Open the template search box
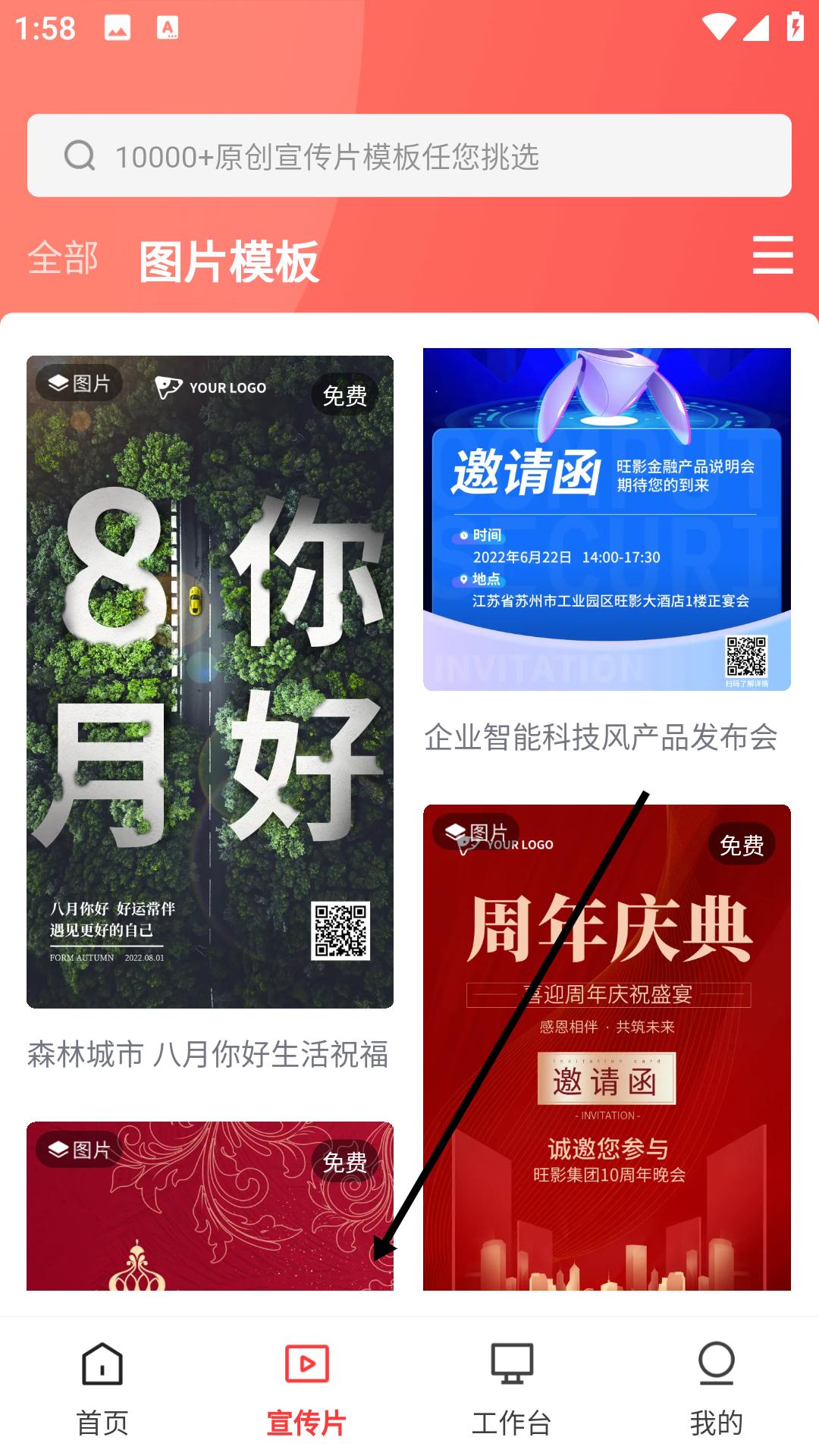The height and width of the screenshot is (1456, 819). (x=409, y=156)
